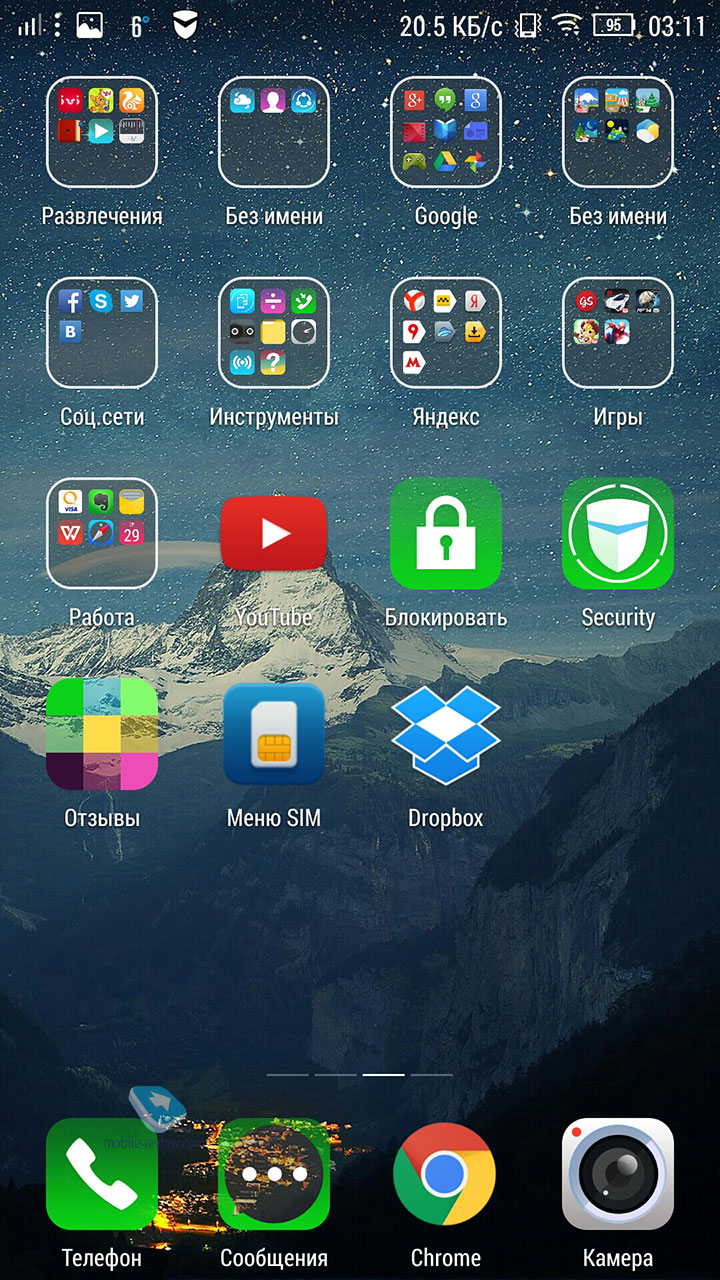Open the Работа folder
The width and height of the screenshot is (720, 1280).
coord(102,534)
